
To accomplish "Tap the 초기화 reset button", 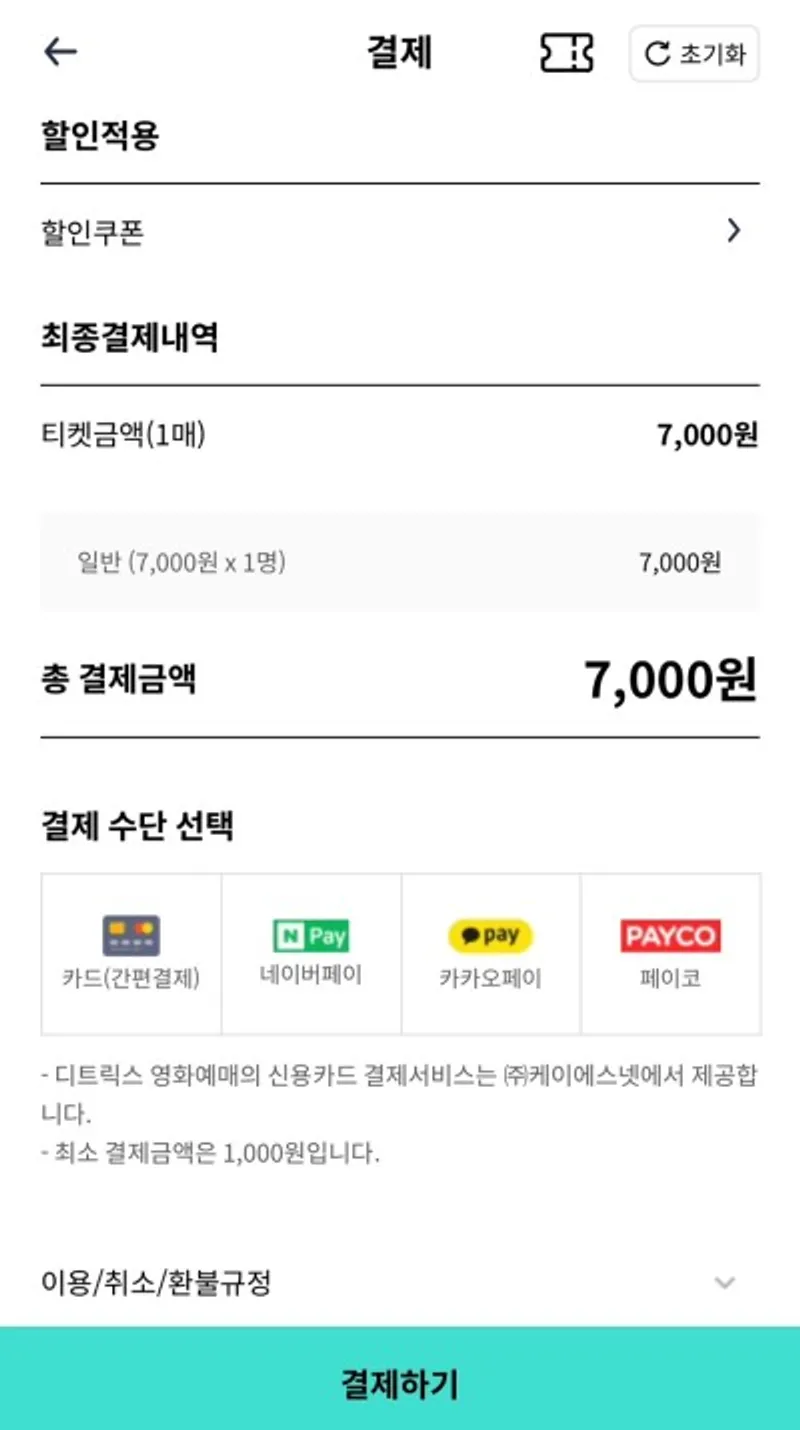I will coord(694,54).
